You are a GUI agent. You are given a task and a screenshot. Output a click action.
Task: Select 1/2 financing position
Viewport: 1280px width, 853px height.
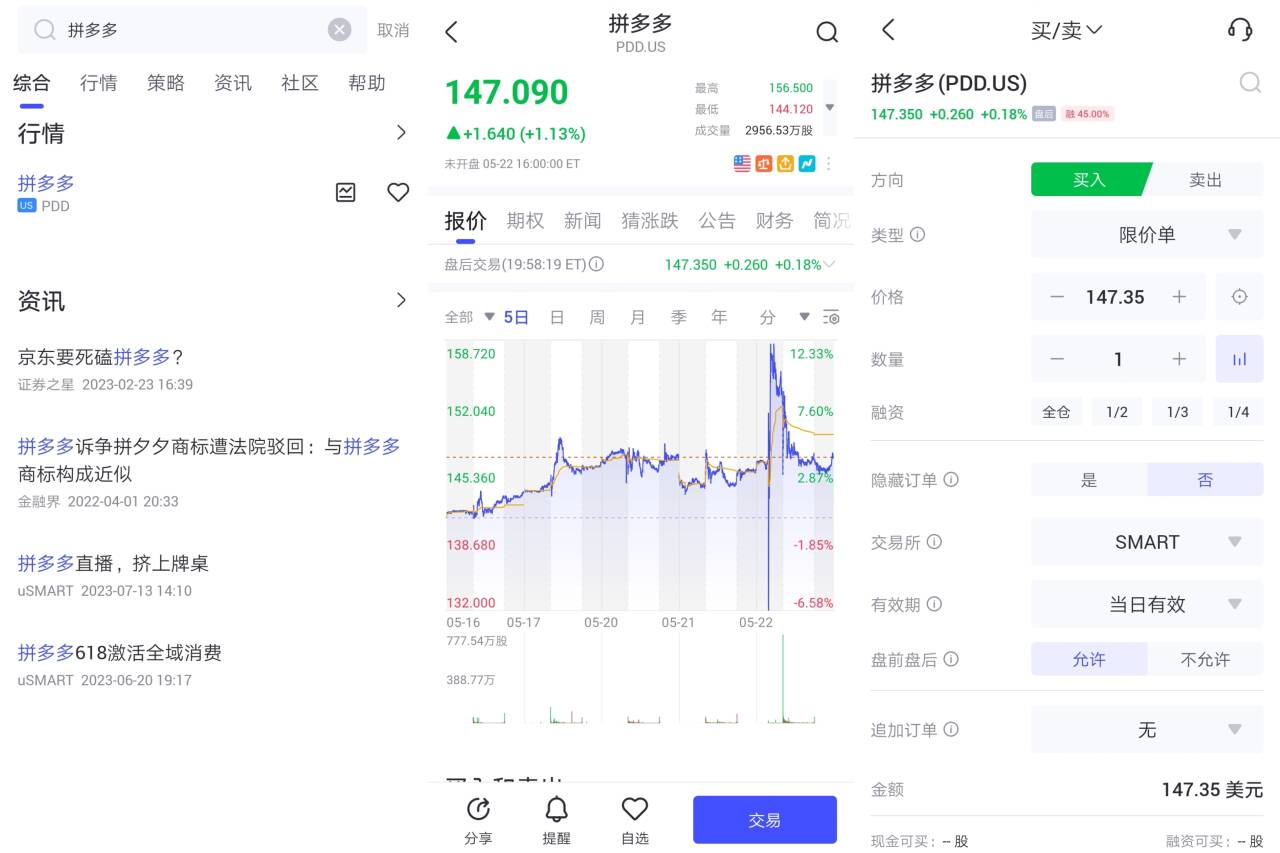[1117, 412]
